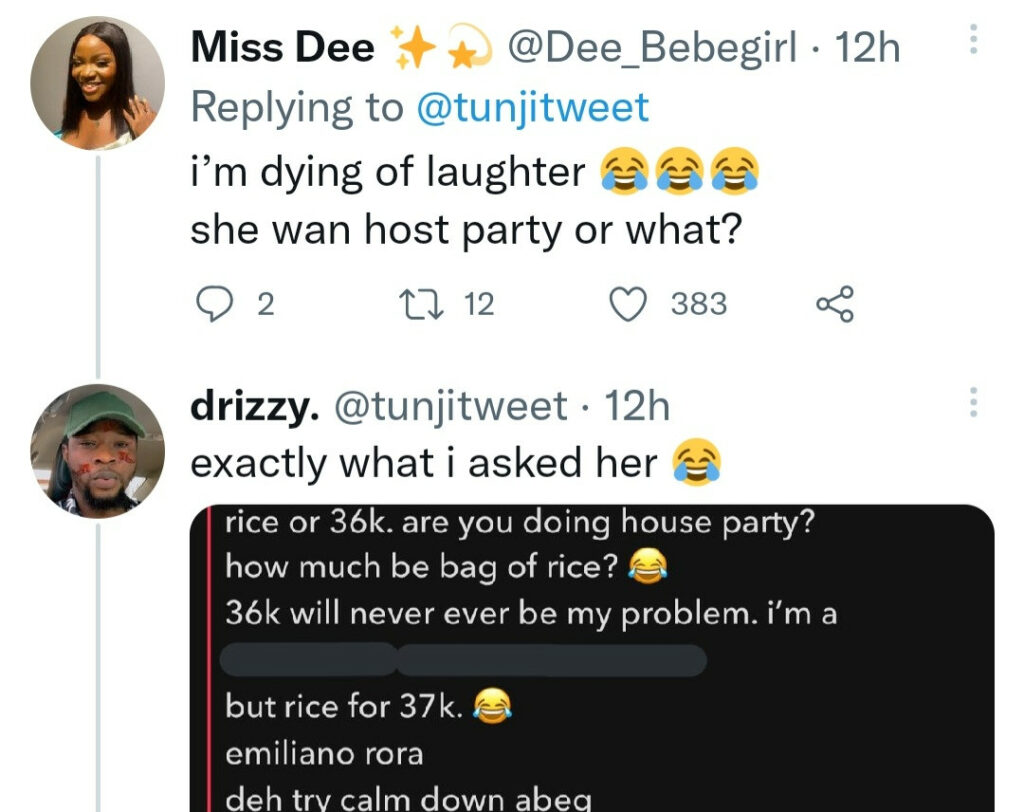
Task: Share Miss Dee's tweet
Action: (x=835, y=305)
